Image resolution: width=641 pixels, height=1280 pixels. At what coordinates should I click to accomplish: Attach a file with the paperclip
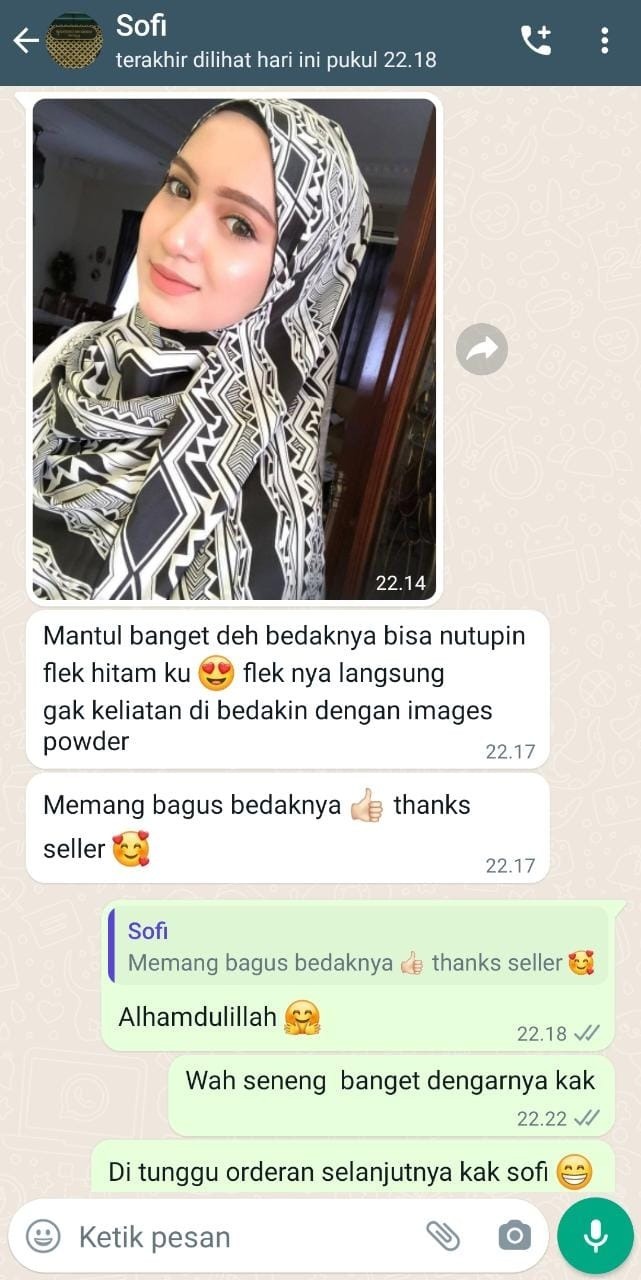click(443, 1236)
